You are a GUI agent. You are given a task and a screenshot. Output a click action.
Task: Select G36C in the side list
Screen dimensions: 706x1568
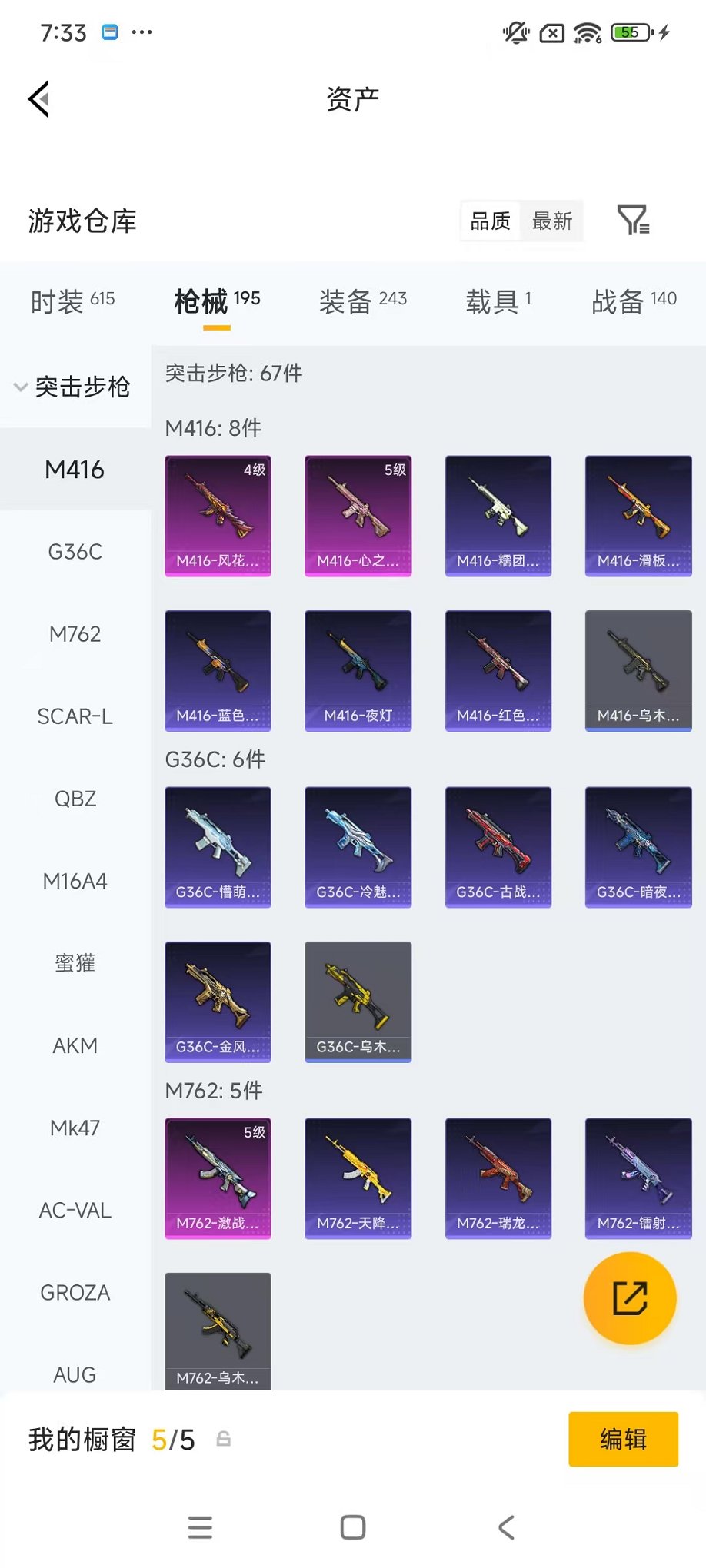point(75,552)
